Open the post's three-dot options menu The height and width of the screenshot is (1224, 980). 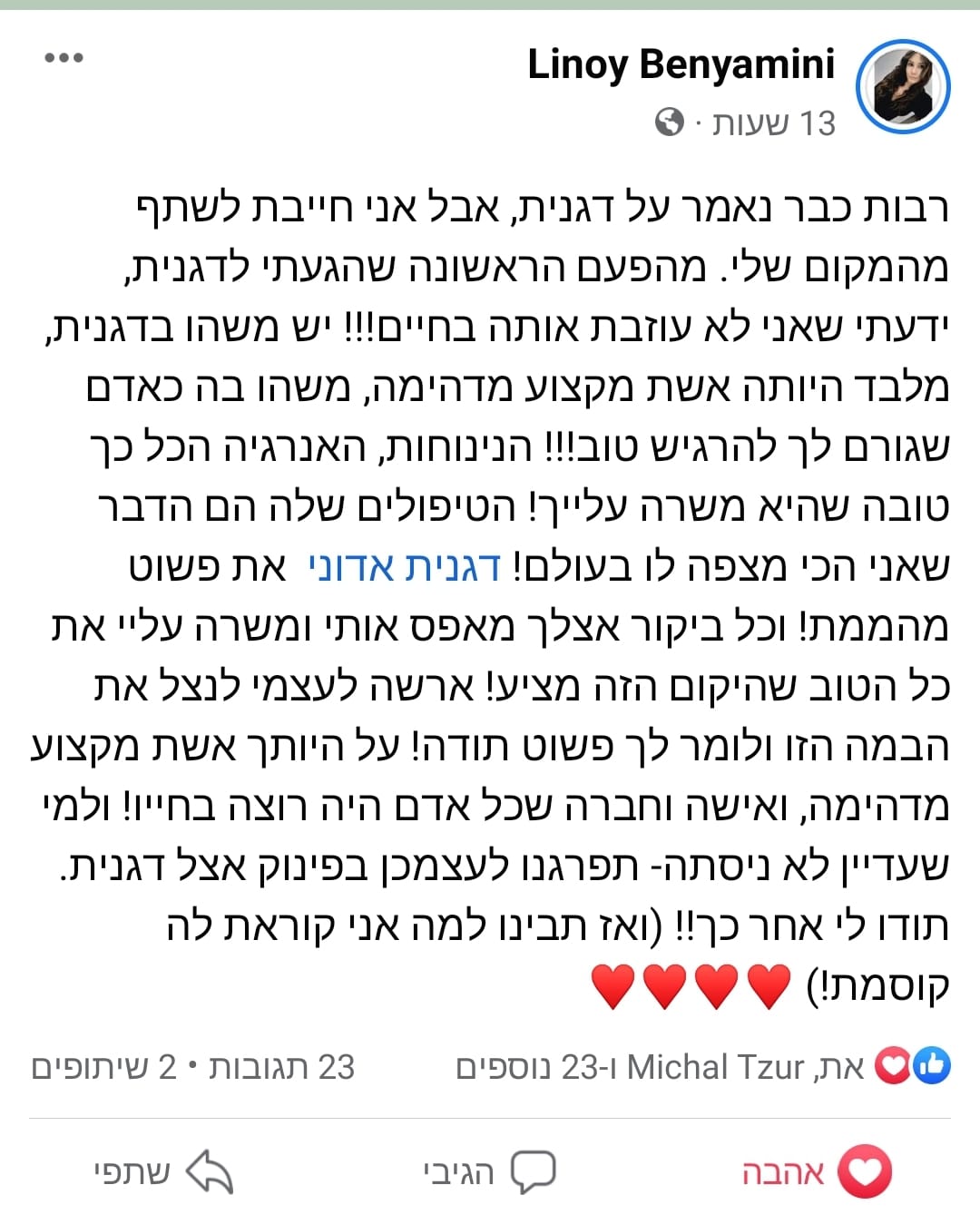click(64, 59)
